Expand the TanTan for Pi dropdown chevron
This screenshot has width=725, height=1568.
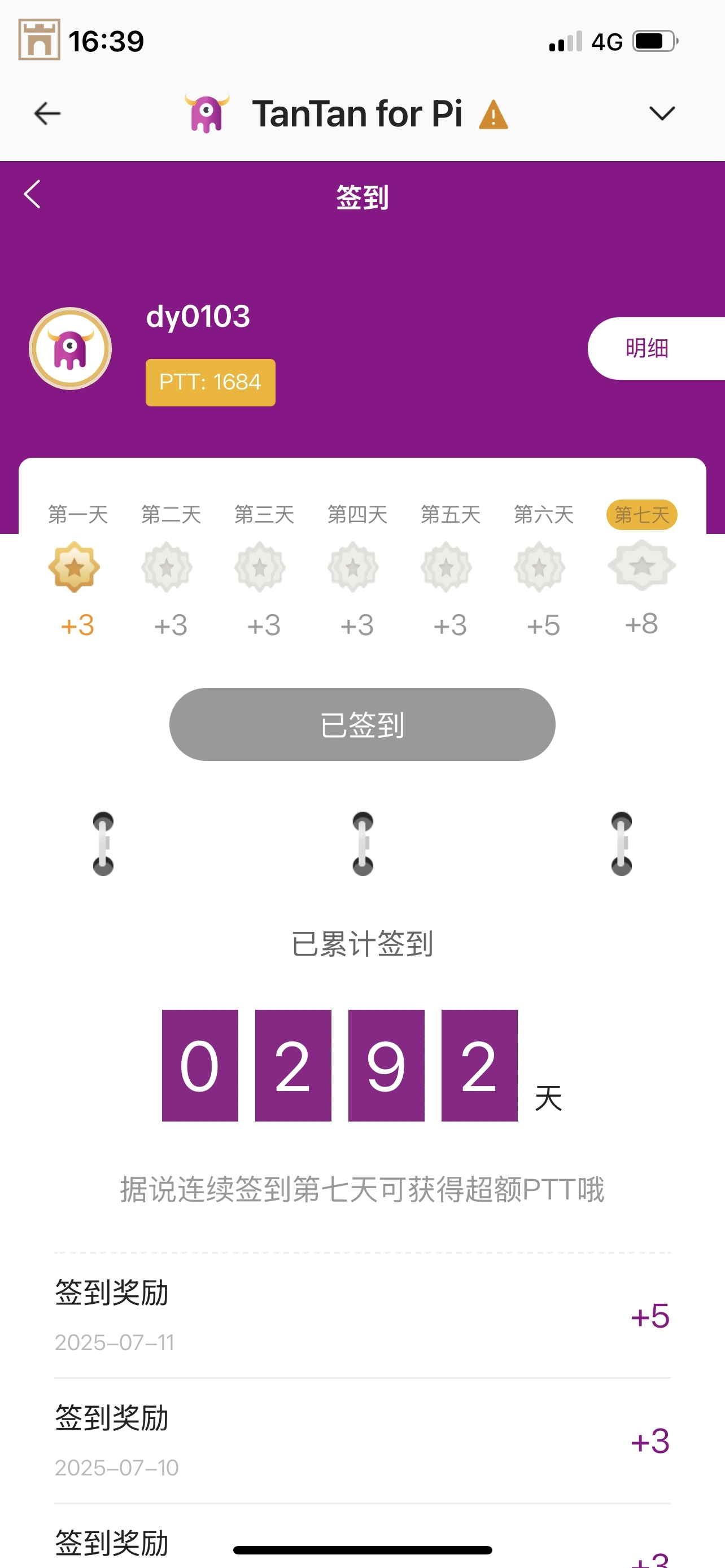coord(661,113)
